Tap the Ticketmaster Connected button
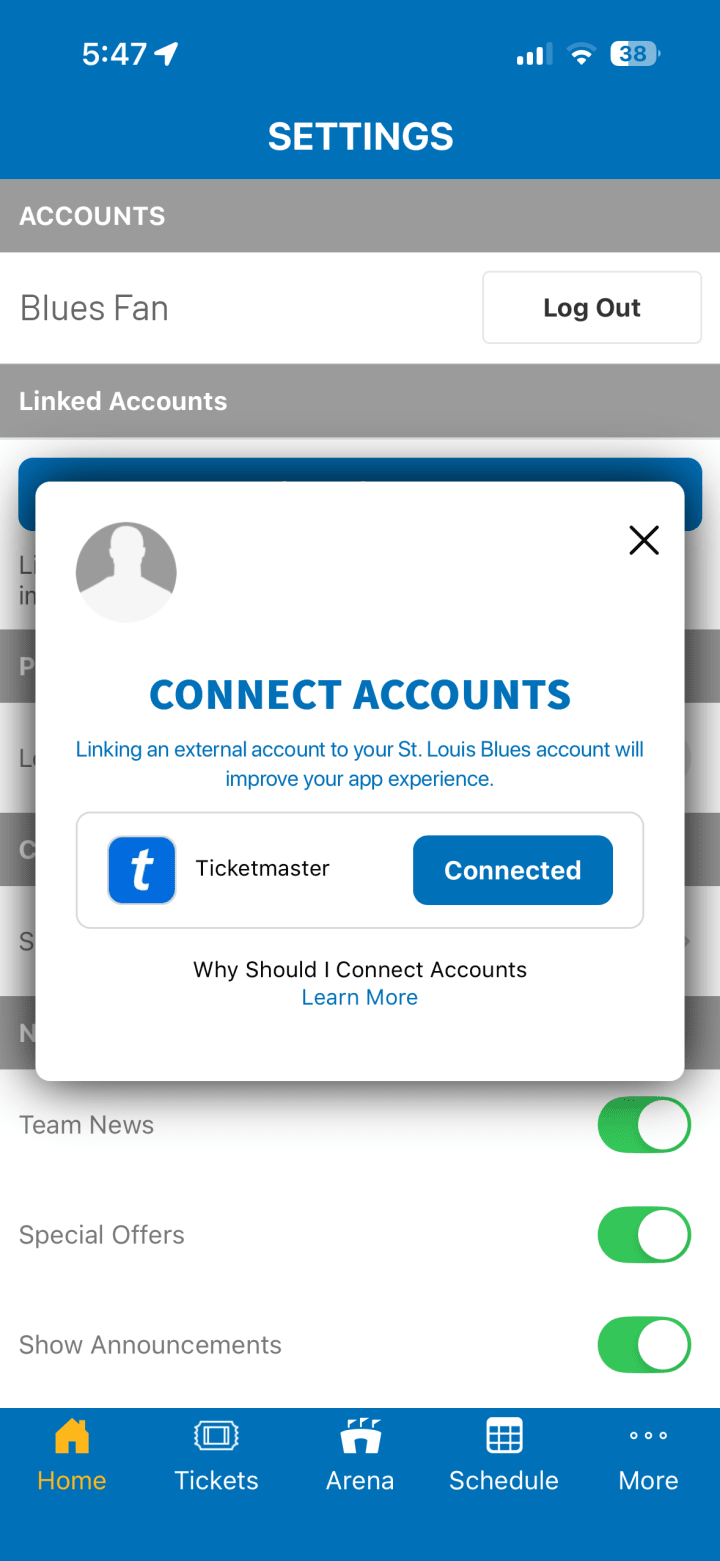The height and width of the screenshot is (1561, 720). click(x=512, y=870)
